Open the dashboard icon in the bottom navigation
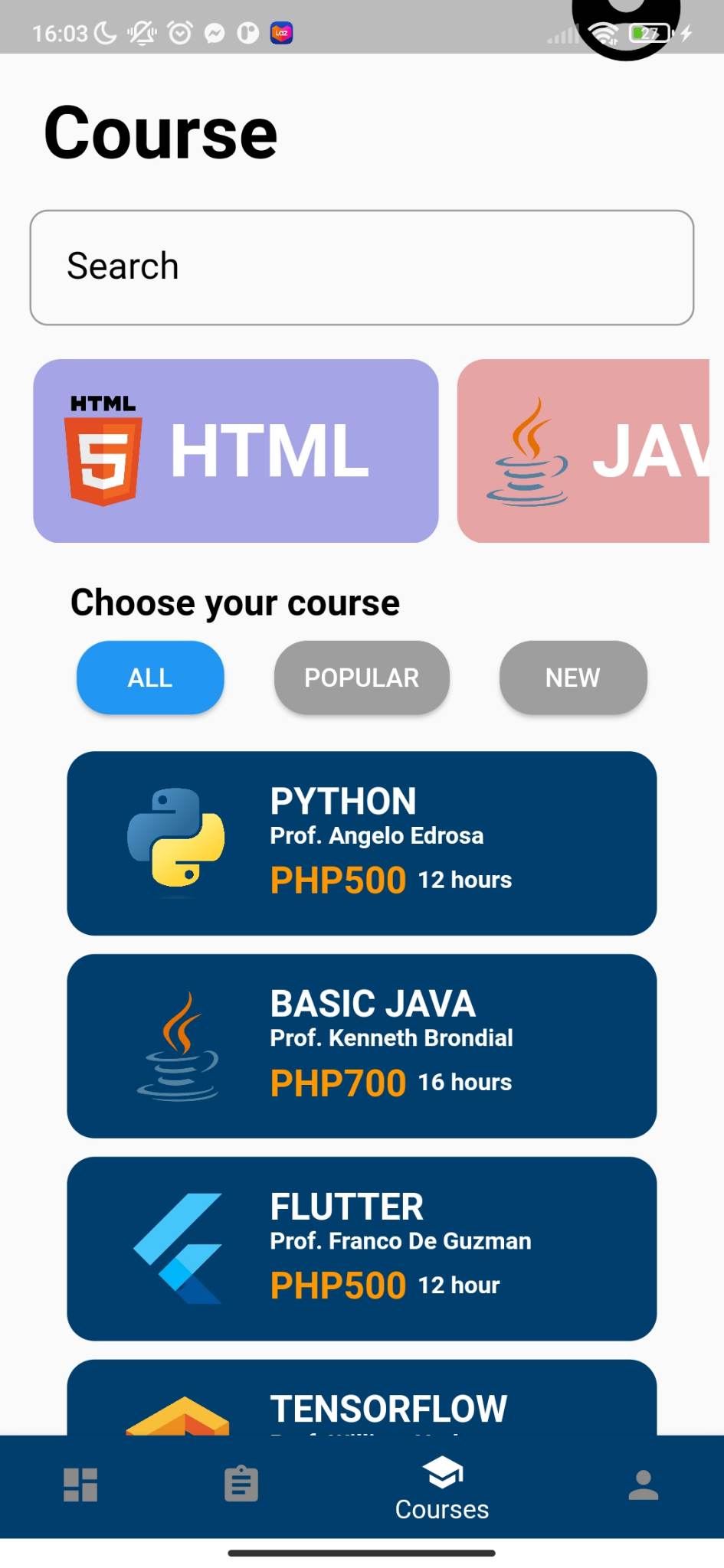The image size is (724, 1568). coord(80,1483)
